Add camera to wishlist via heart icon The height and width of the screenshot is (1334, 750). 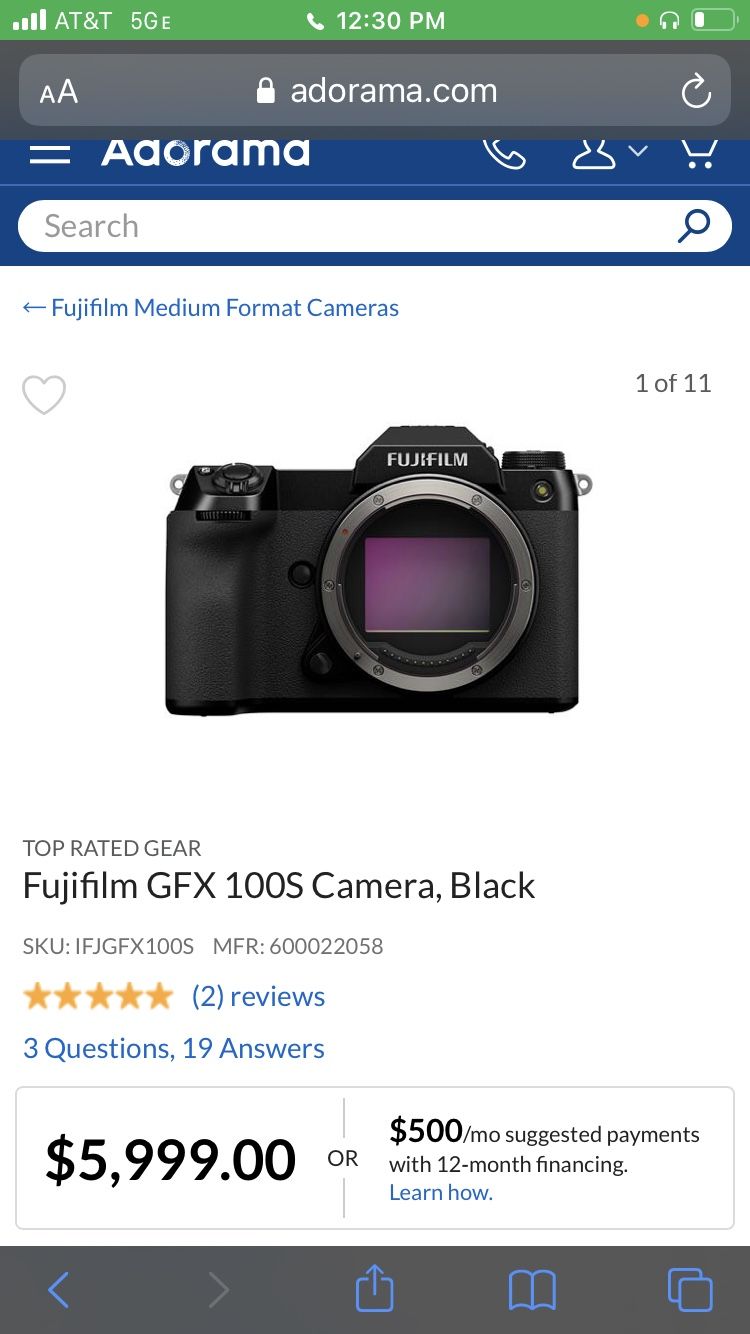click(44, 395)
